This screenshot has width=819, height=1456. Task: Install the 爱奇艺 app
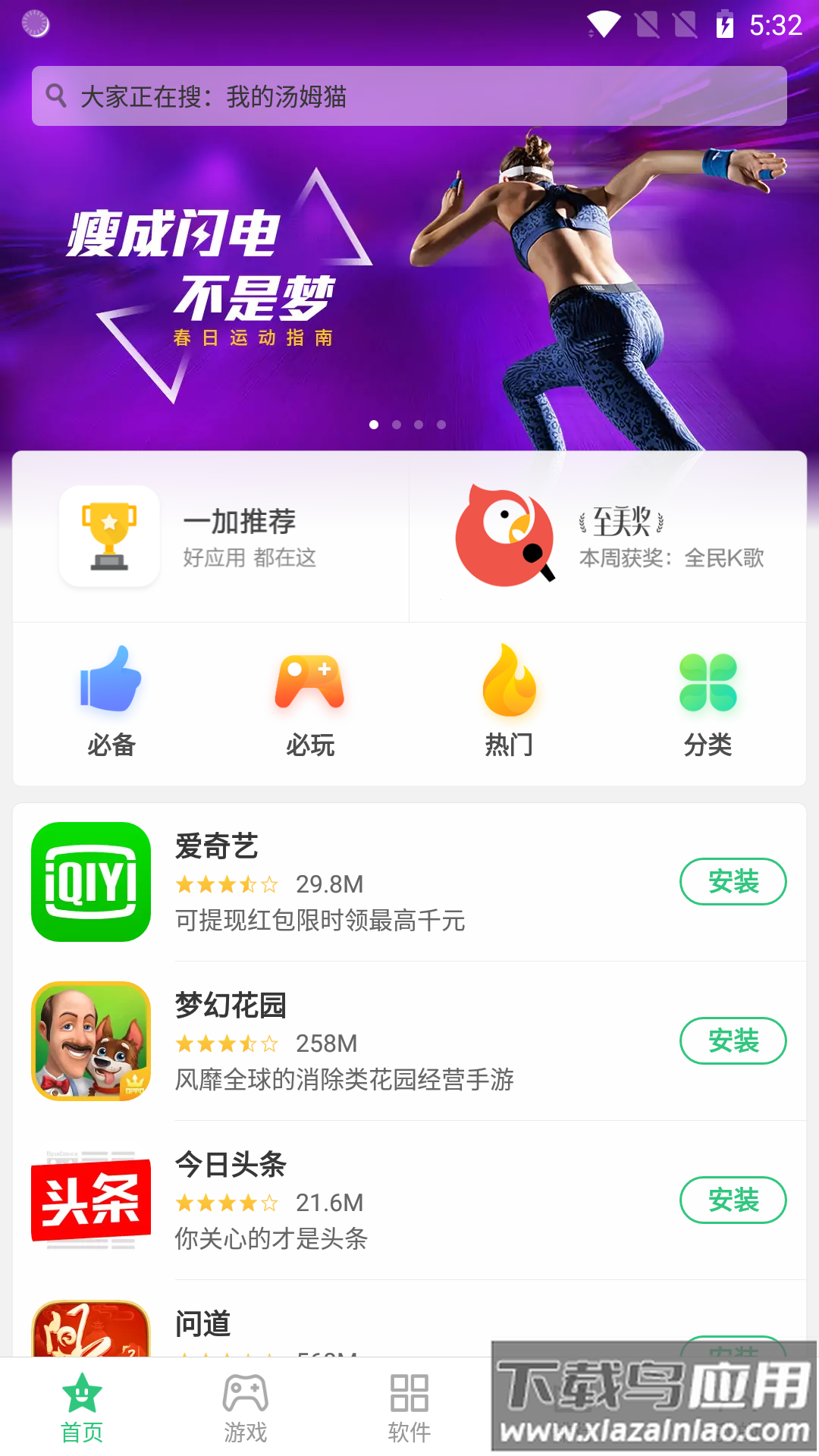click(733, 882)
